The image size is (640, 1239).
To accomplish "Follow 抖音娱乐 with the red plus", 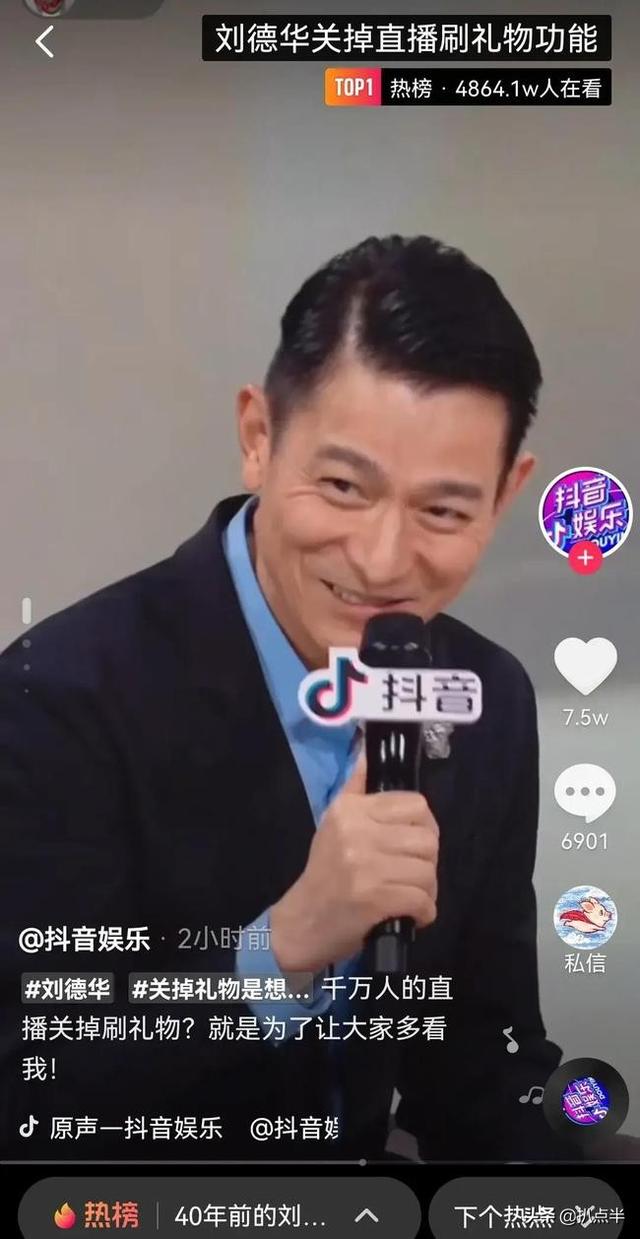I will [585, 559].
